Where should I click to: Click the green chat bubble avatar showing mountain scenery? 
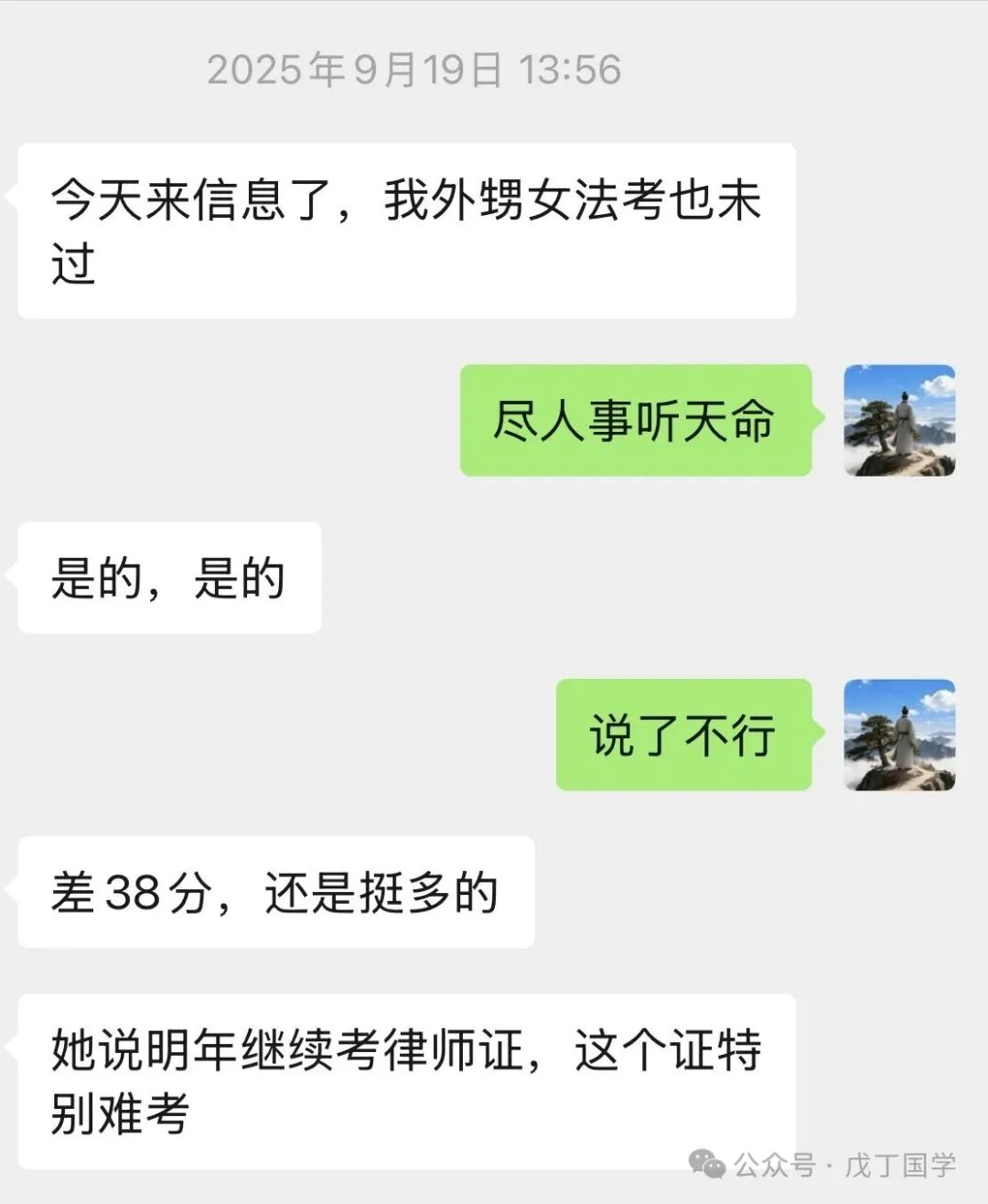(901, 423)
